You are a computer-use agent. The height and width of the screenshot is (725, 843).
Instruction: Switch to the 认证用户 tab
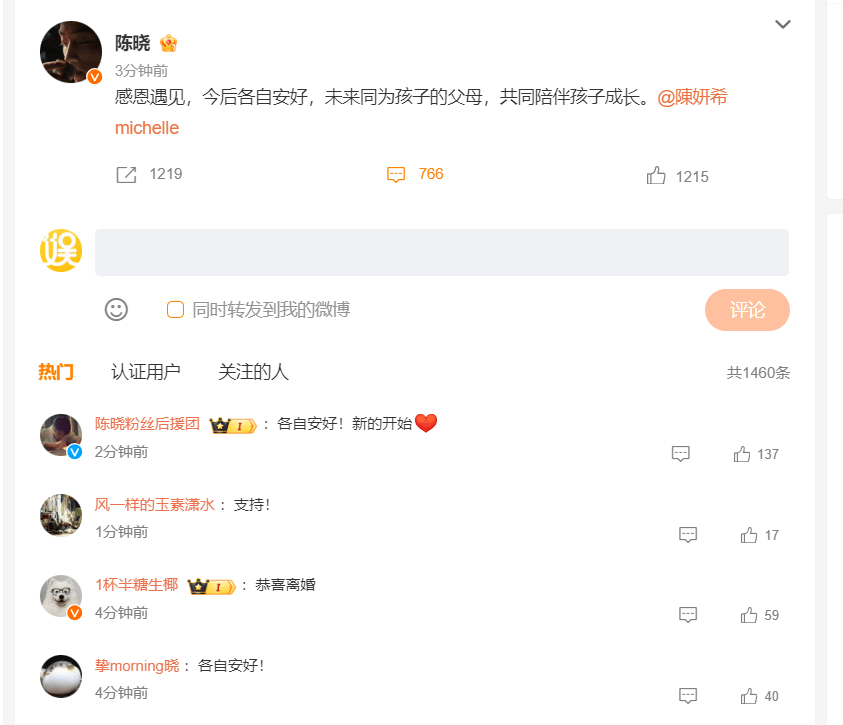click(146, 372)
